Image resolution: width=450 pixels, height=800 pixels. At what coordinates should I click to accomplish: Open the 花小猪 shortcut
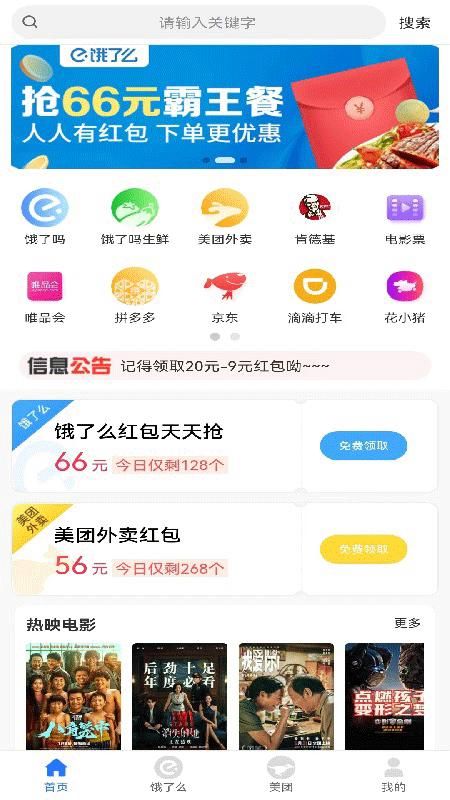coord(405,296)
